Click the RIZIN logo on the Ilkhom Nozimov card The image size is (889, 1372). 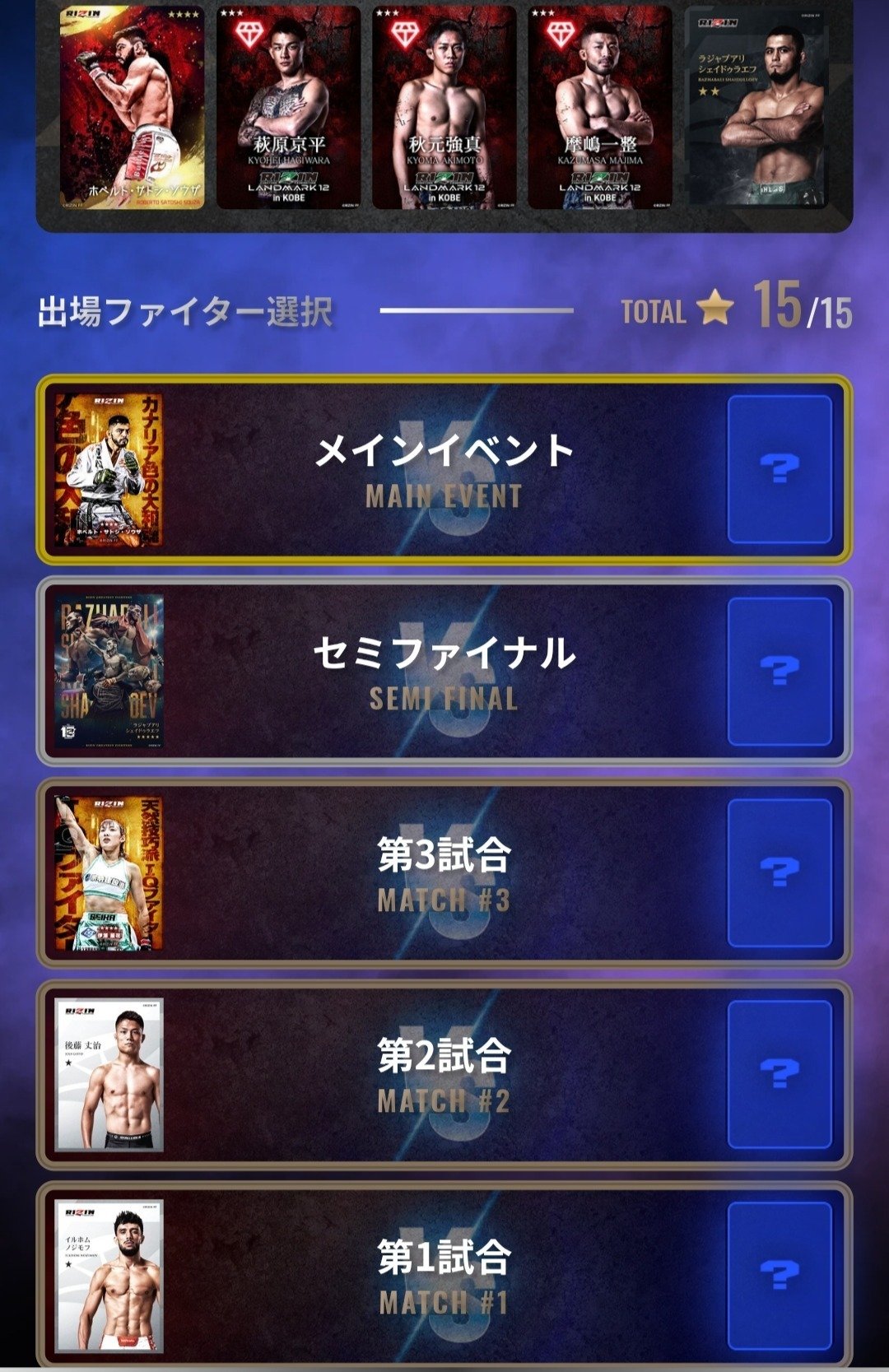81,1214
